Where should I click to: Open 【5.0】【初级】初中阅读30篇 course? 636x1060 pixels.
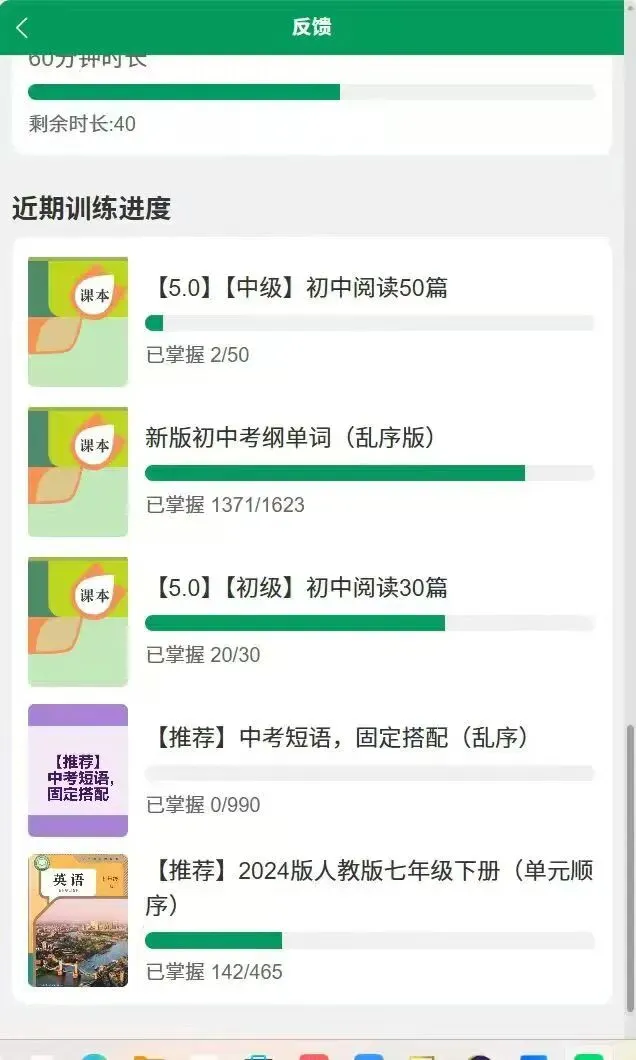click(x=312, y=622)
